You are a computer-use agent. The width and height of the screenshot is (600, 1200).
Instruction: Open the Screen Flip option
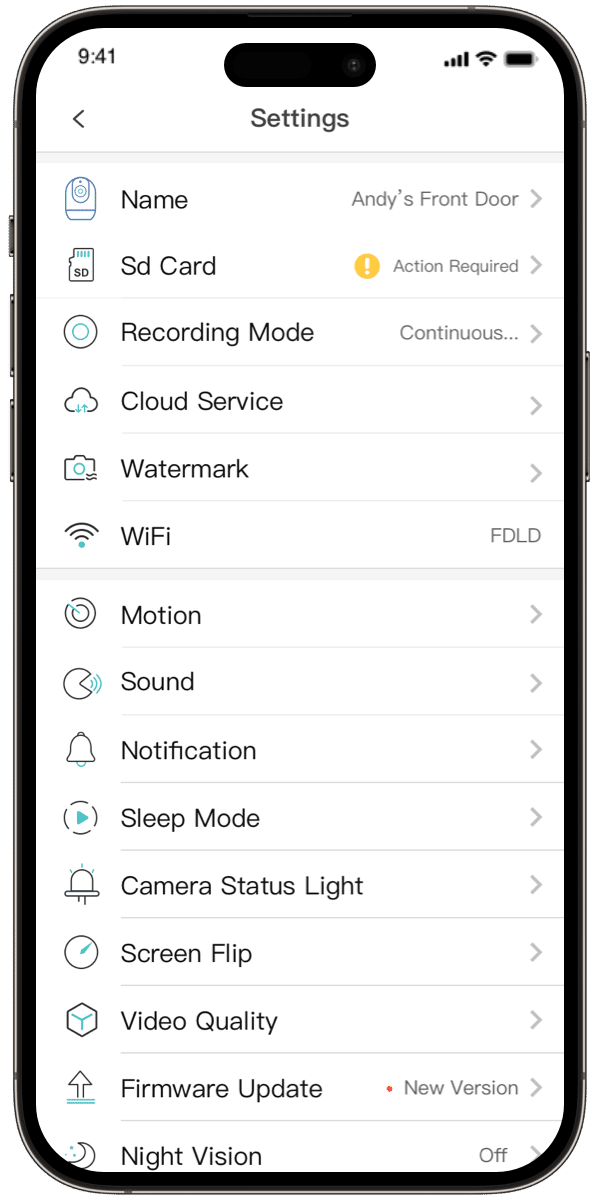[300, 953]
